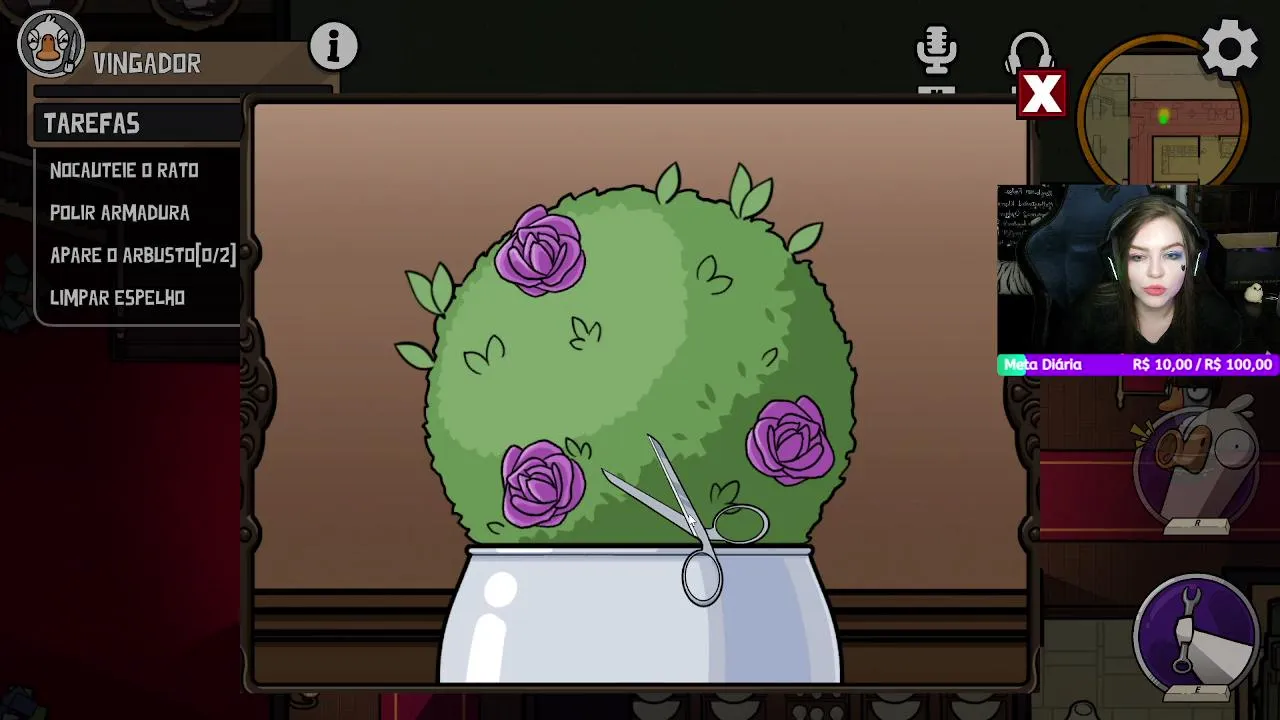Close the bush trimming task window
Viewport: 1280px width, 720px height.
[x=1041, y=94]
